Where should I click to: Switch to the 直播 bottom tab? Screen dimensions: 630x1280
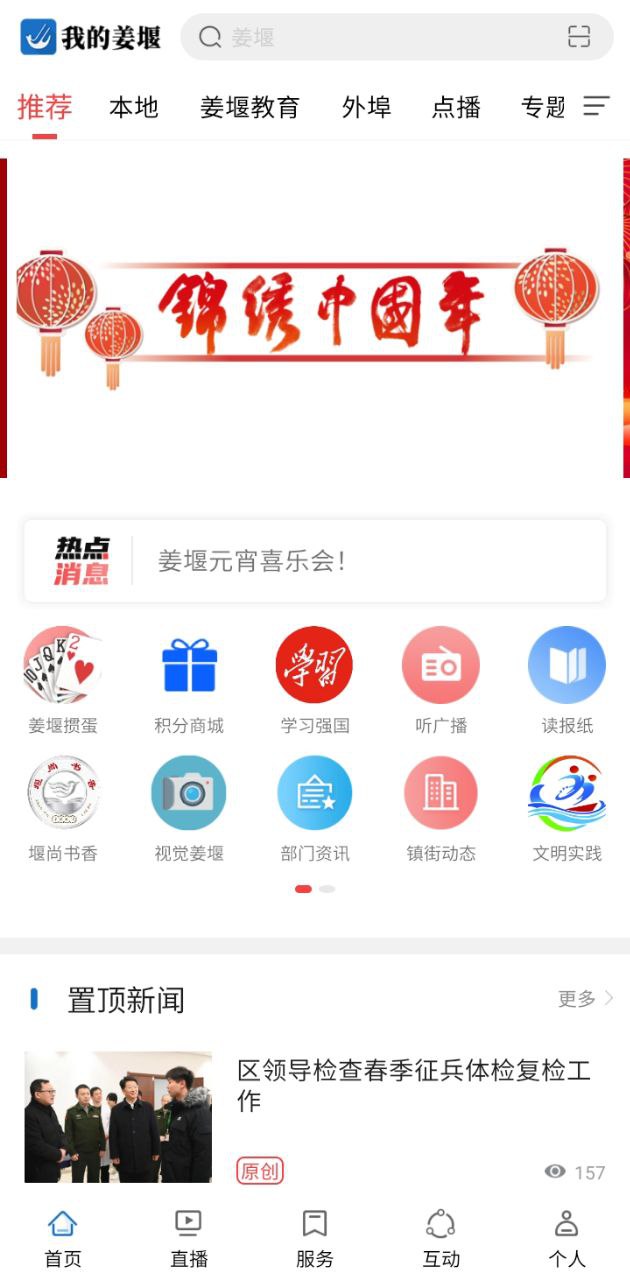tap(188, 1238)
